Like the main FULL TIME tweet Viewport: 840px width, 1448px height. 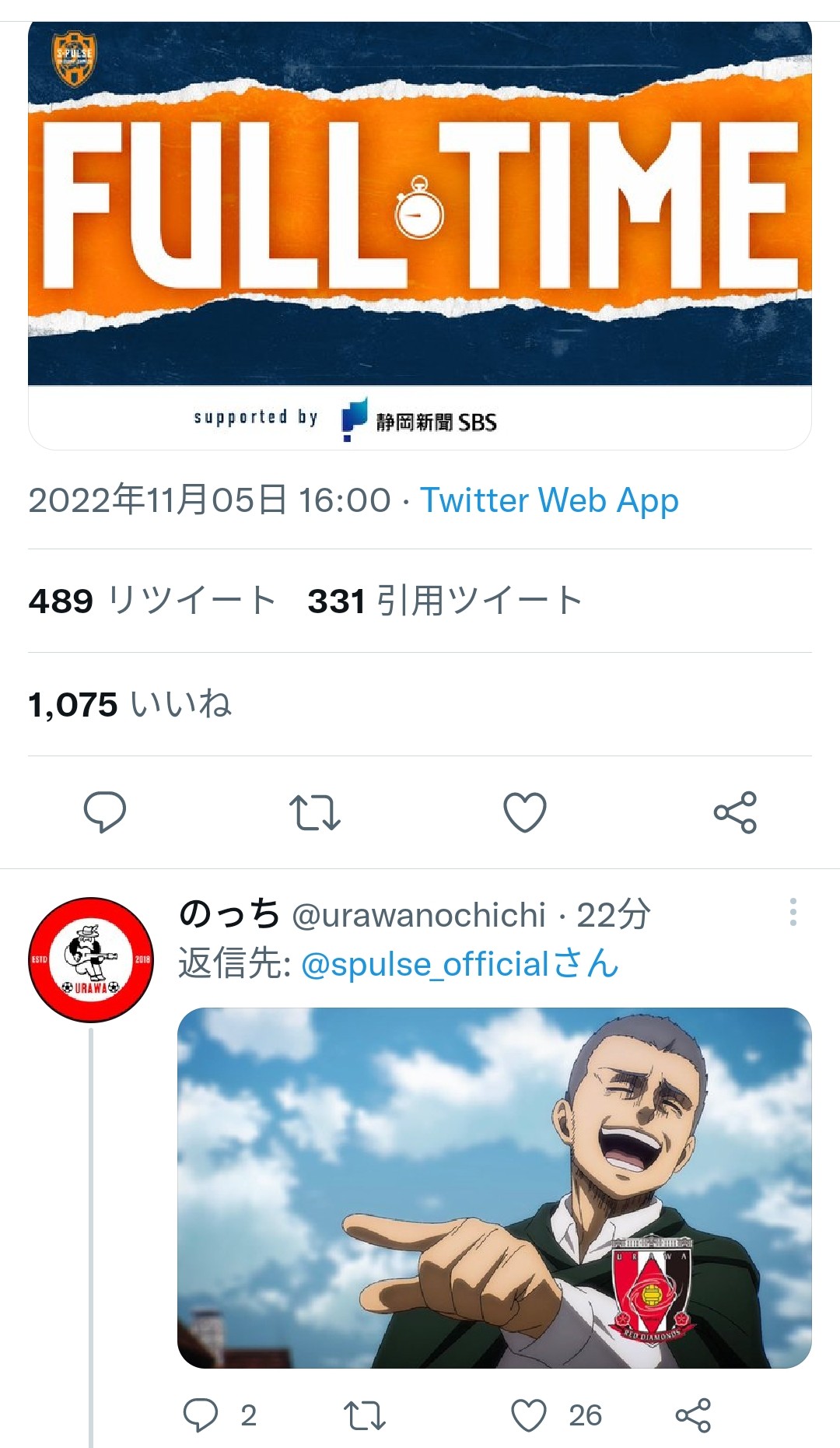(x=525, y=812)
